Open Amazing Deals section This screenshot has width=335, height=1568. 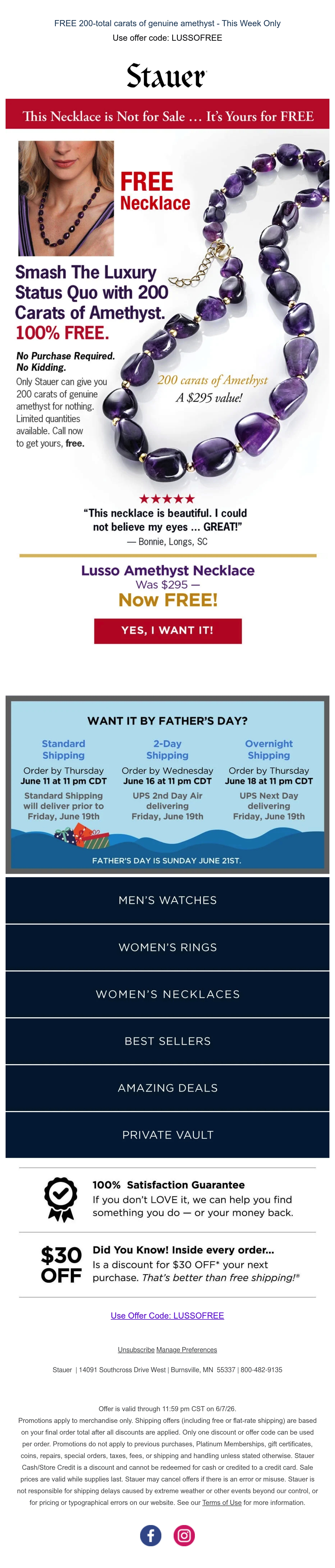point(167,1088)
